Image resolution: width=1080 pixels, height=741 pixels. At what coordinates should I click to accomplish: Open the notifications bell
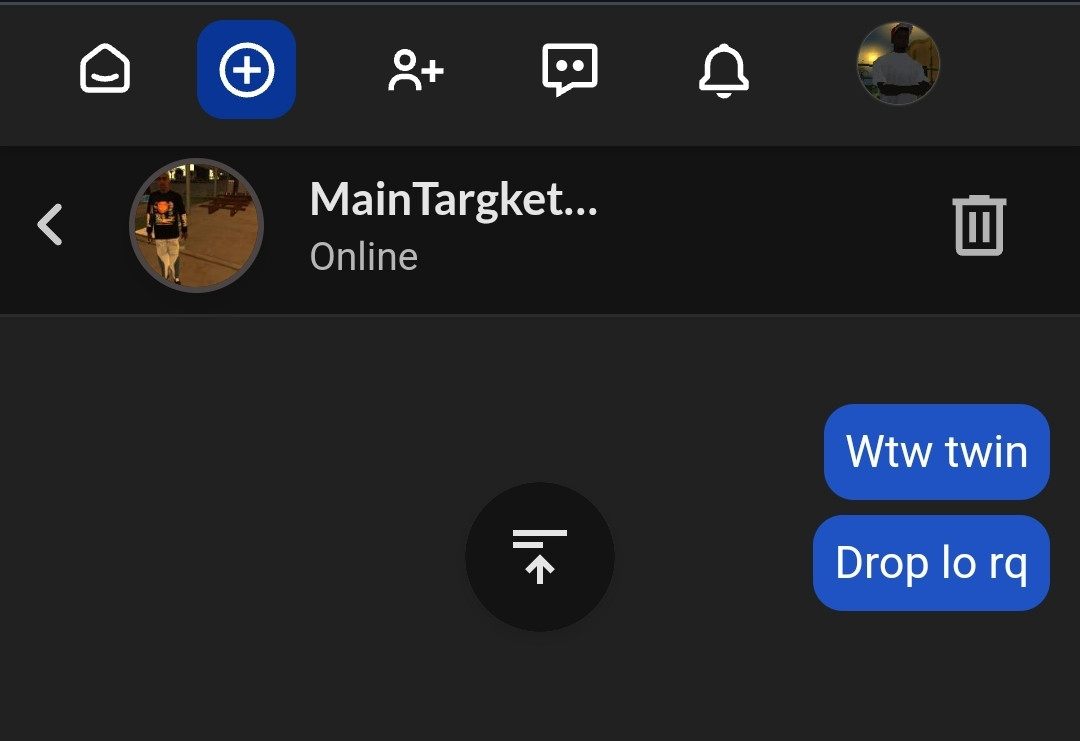[723, 71]
